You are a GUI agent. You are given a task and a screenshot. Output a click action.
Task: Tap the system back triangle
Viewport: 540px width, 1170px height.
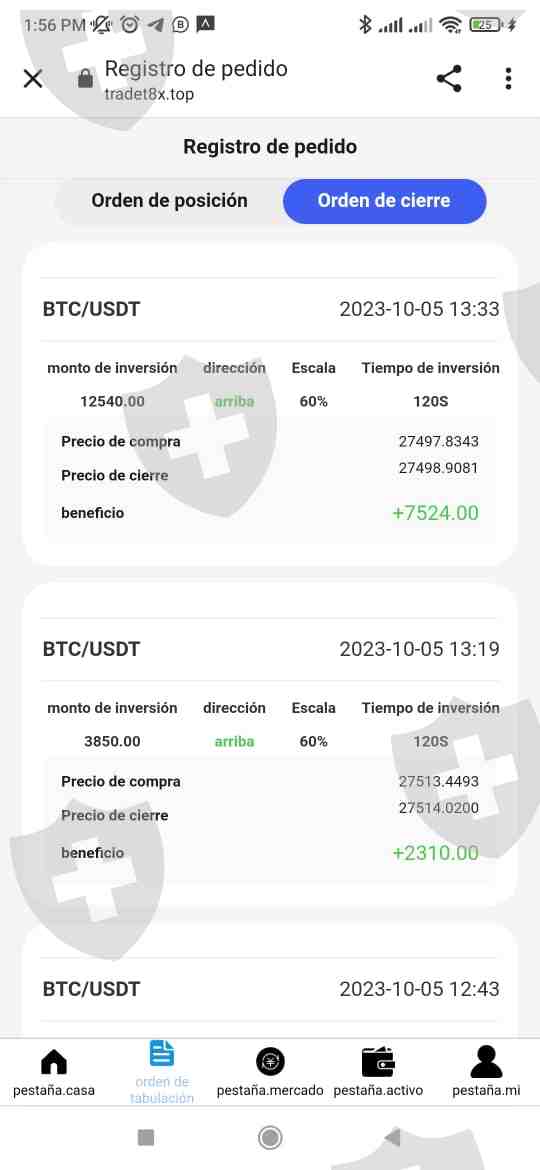(392, 1137)
